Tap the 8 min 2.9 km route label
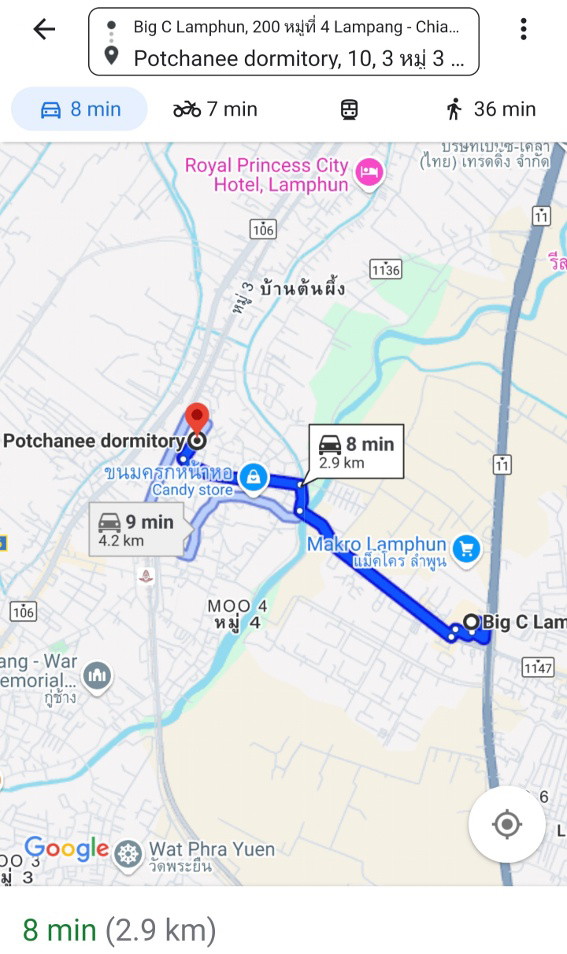This screenshot has height=954, width=567. click(357, 452)
